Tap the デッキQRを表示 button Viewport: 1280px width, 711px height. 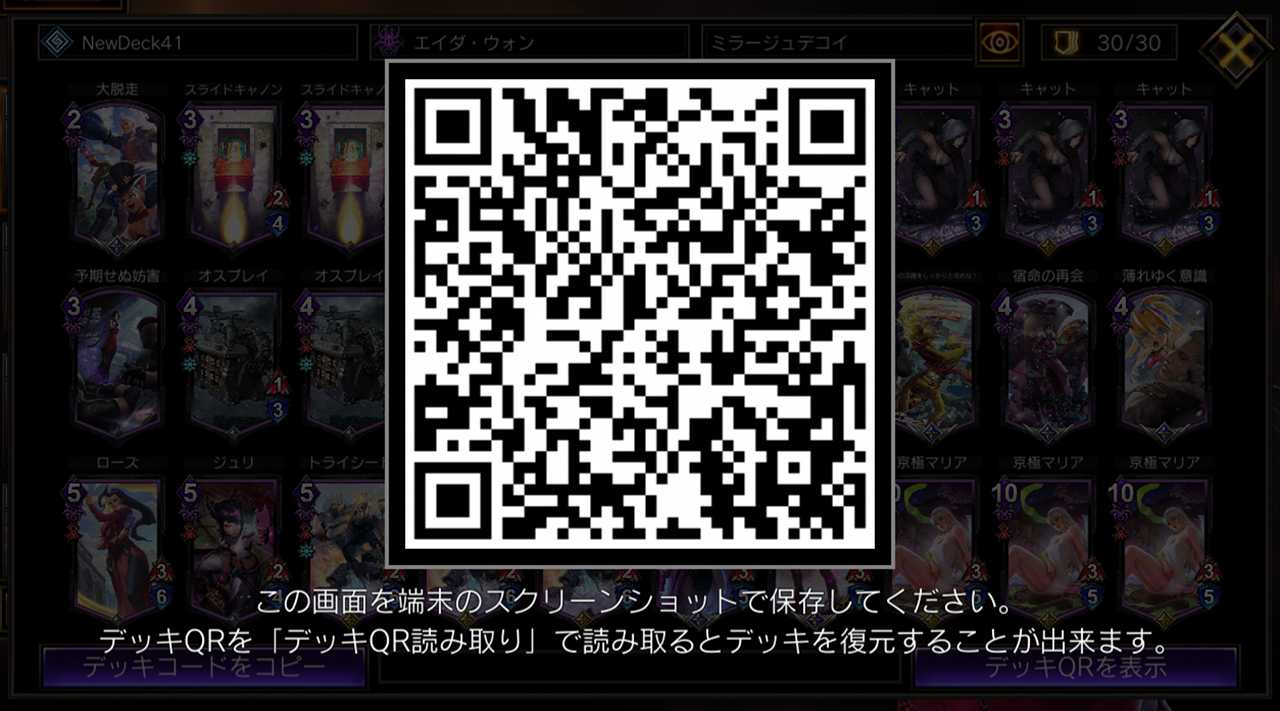tap(1075, 667)
